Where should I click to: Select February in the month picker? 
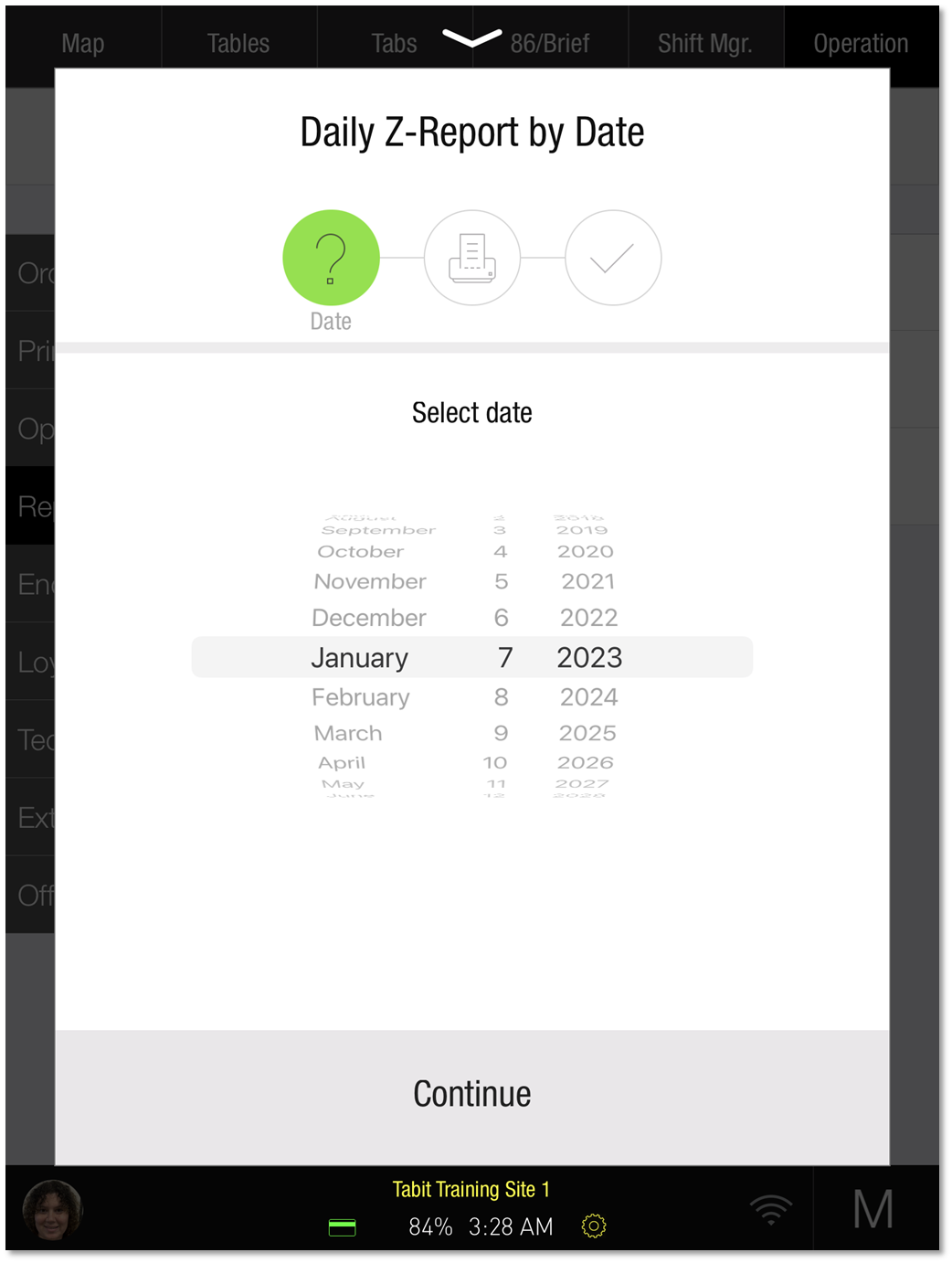point(361,697)
